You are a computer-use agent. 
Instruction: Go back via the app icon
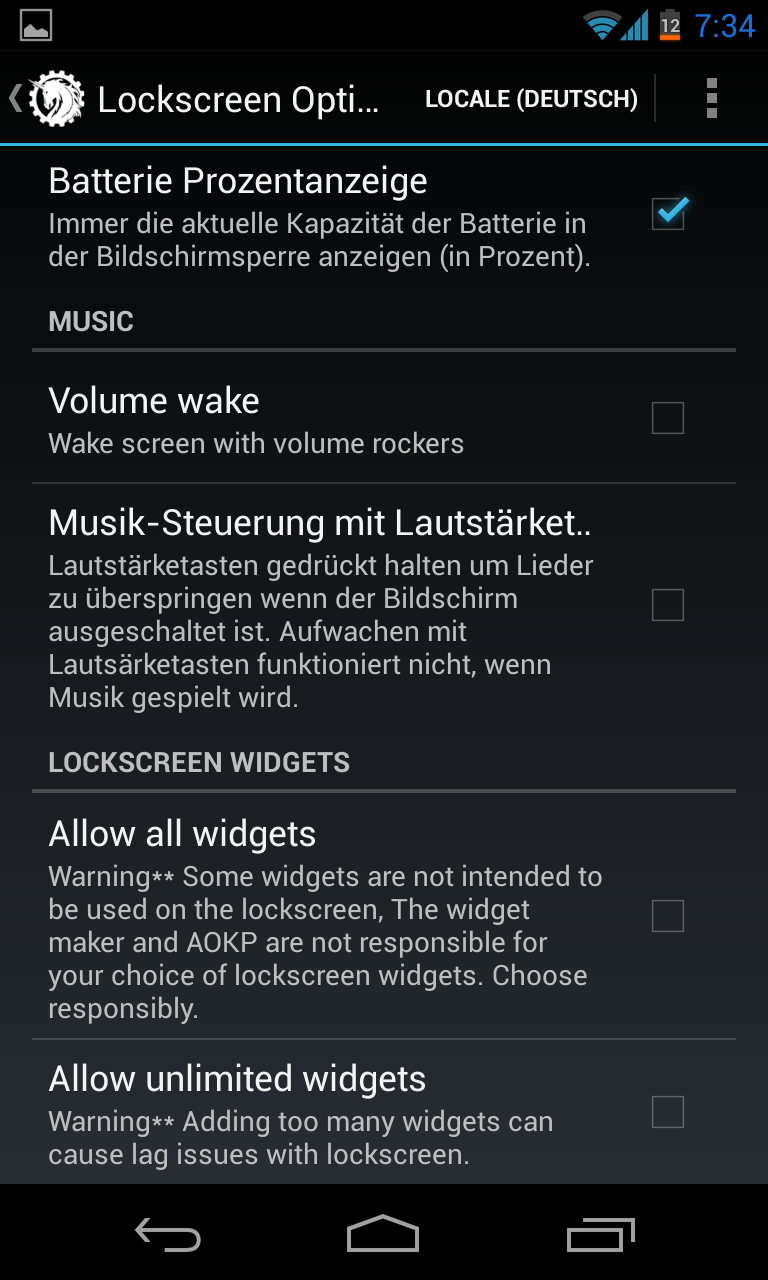pos(48,99)
